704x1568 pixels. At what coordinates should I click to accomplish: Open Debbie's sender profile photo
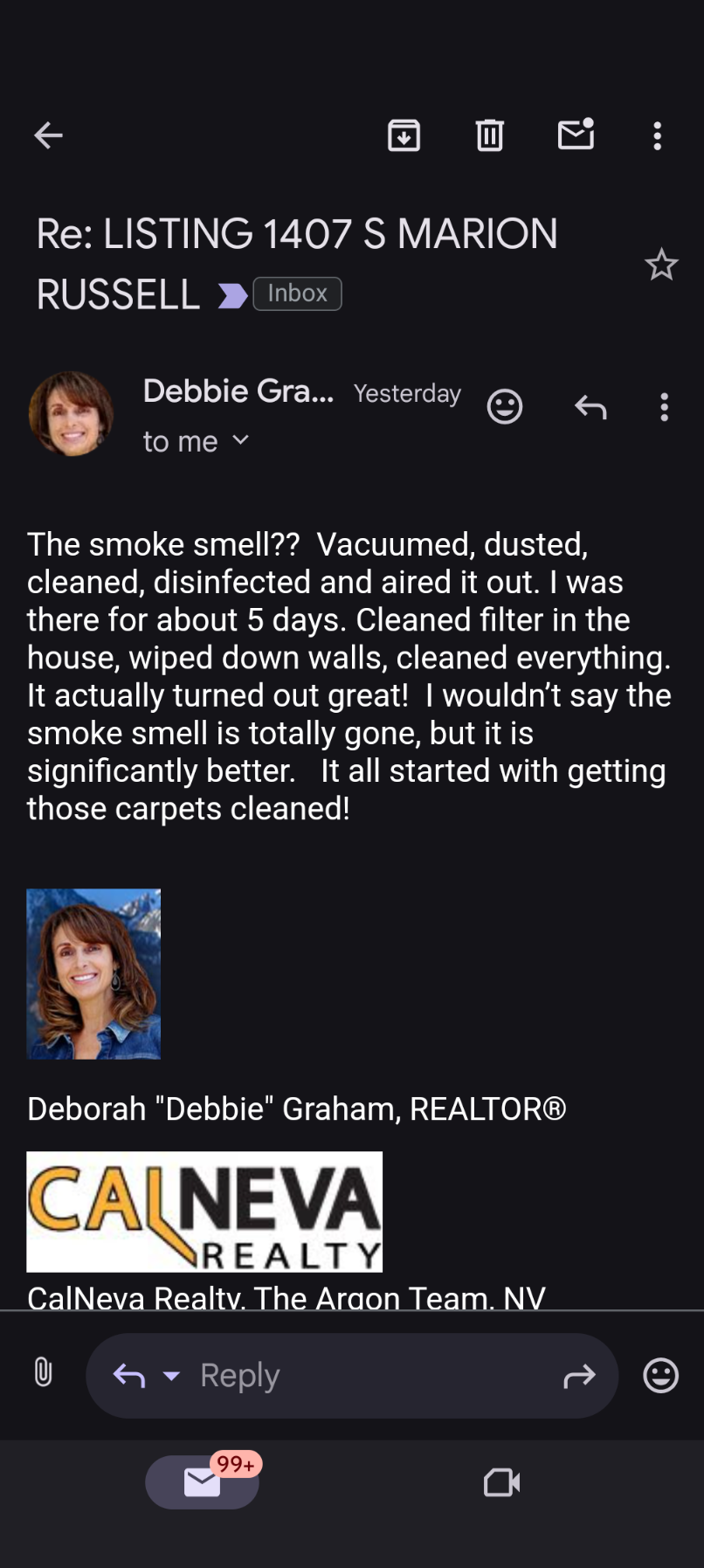point(71,414)
